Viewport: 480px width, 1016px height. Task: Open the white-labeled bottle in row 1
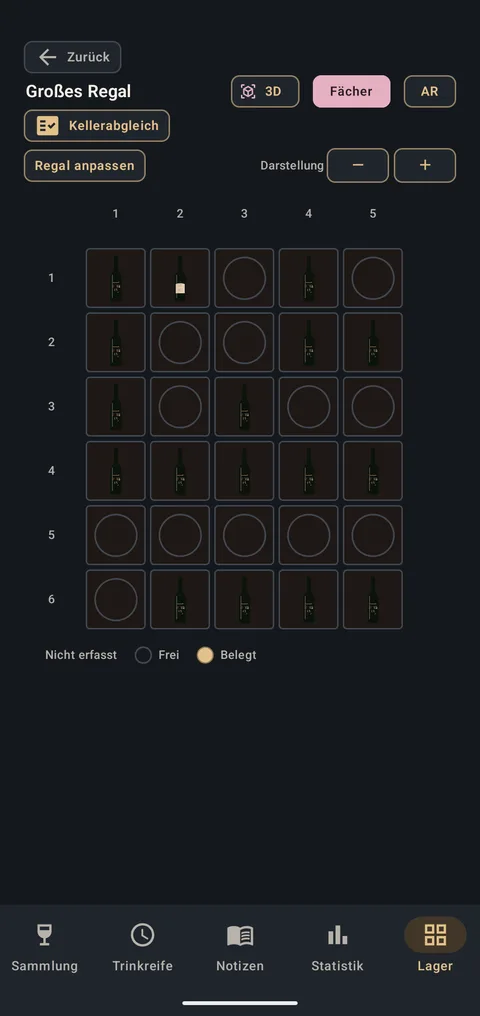180,278
